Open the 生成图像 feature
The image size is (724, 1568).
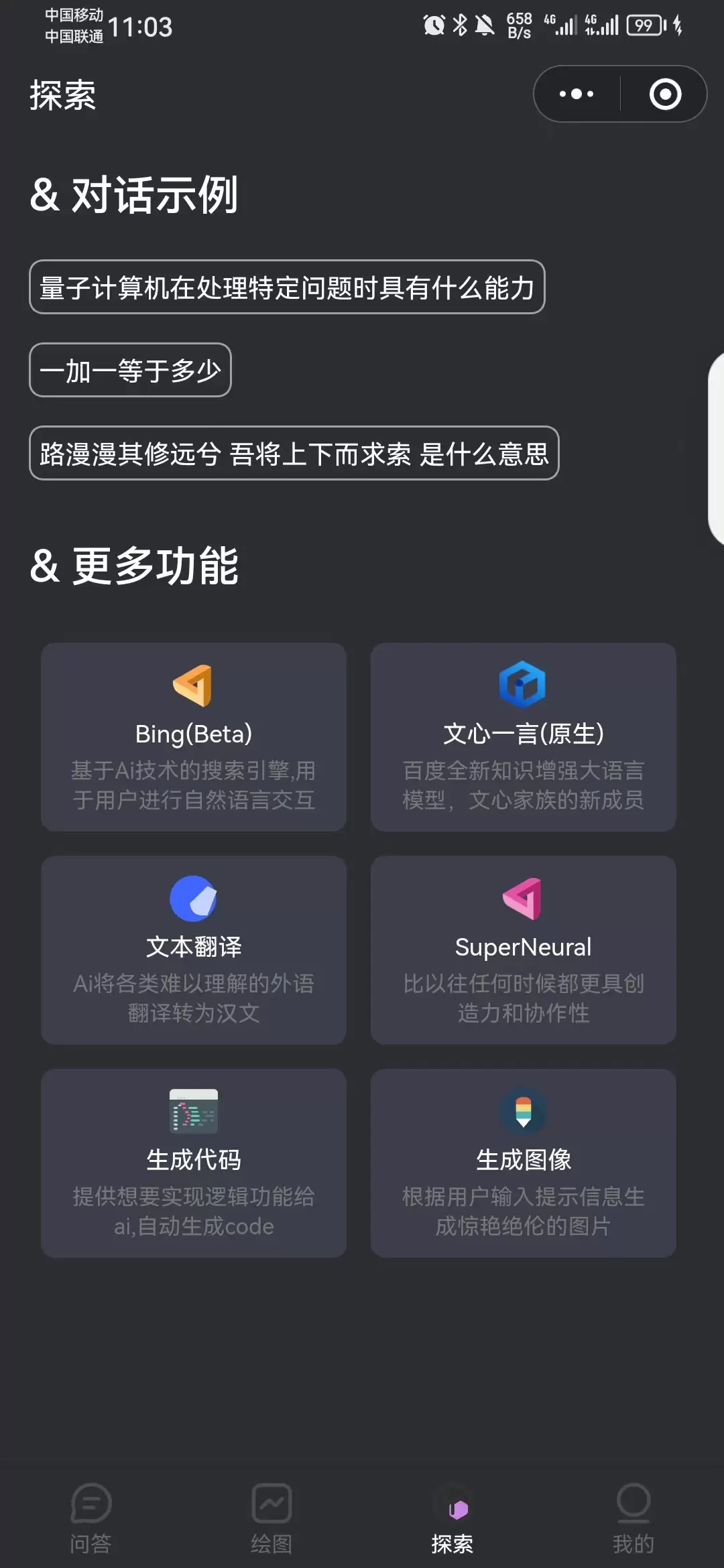click(524, 1163)
